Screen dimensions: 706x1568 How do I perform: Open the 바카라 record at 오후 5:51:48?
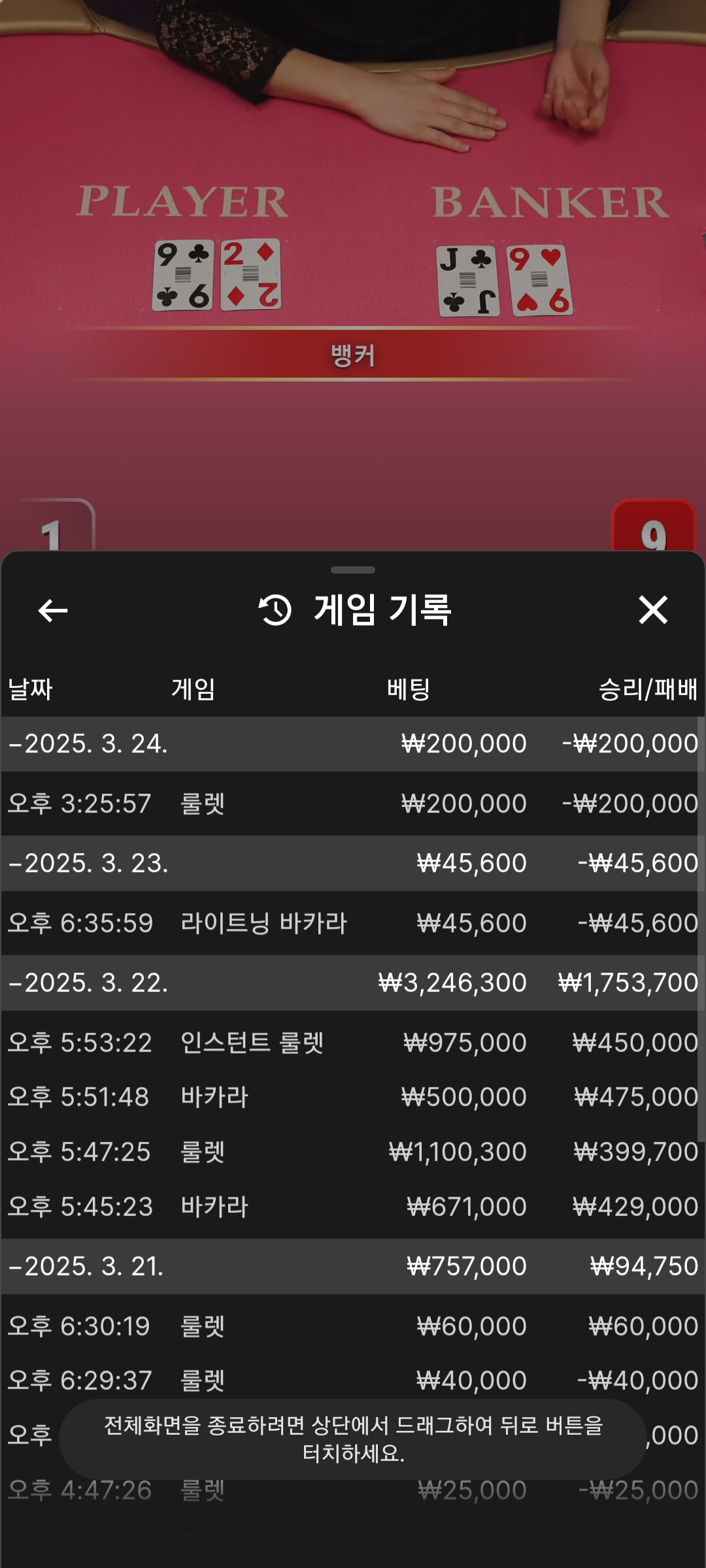click(353, 1097)
